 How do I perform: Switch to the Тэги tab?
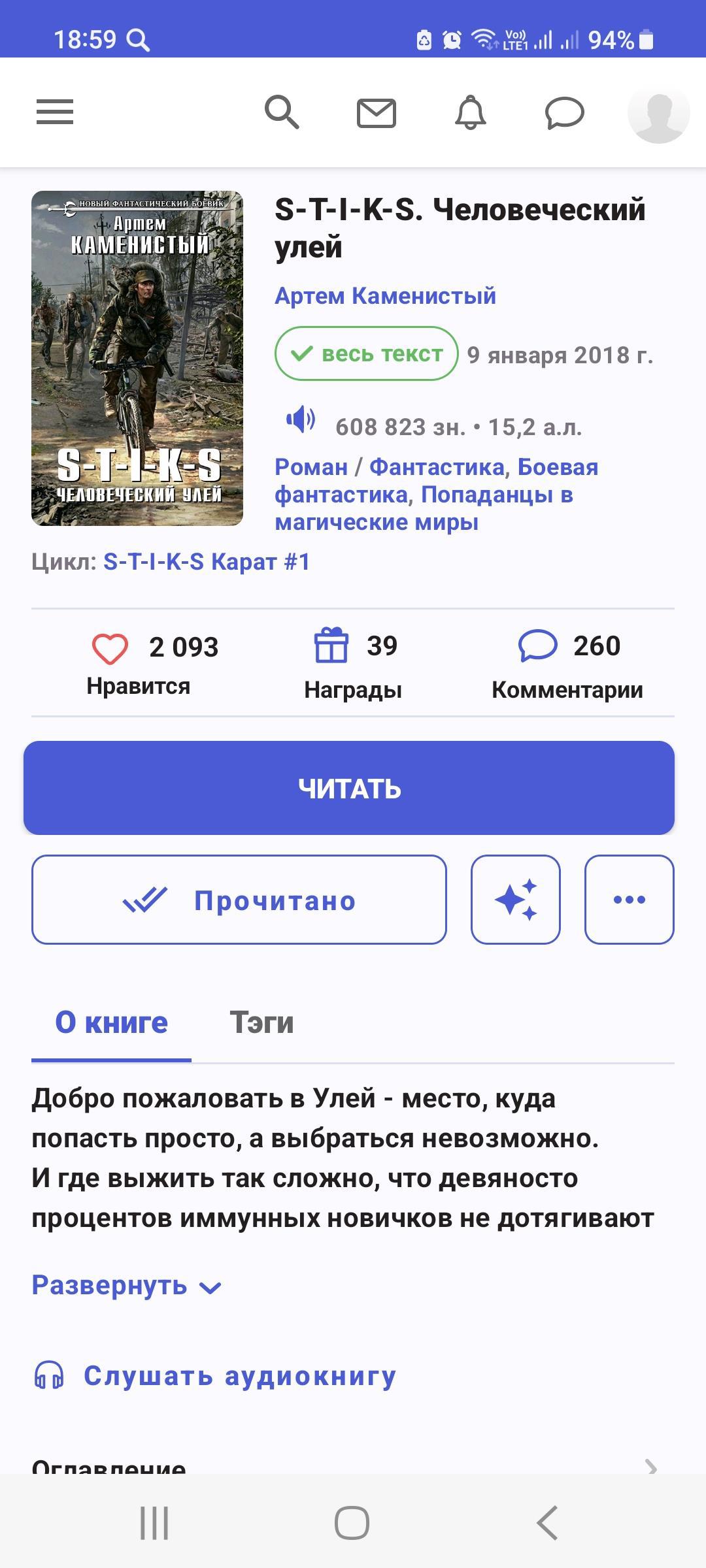(261, 1023)
